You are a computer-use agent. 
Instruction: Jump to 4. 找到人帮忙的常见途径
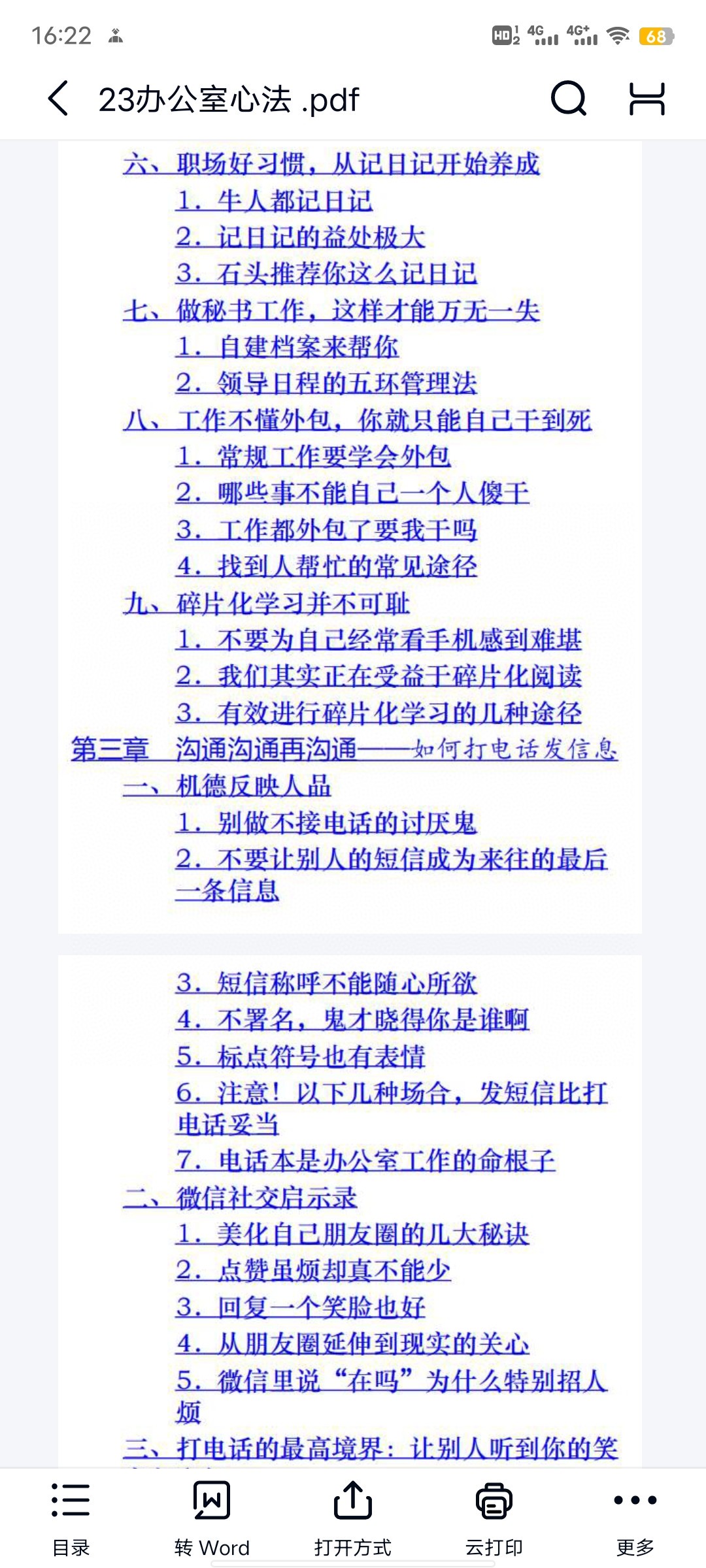(x=326, y=566)
